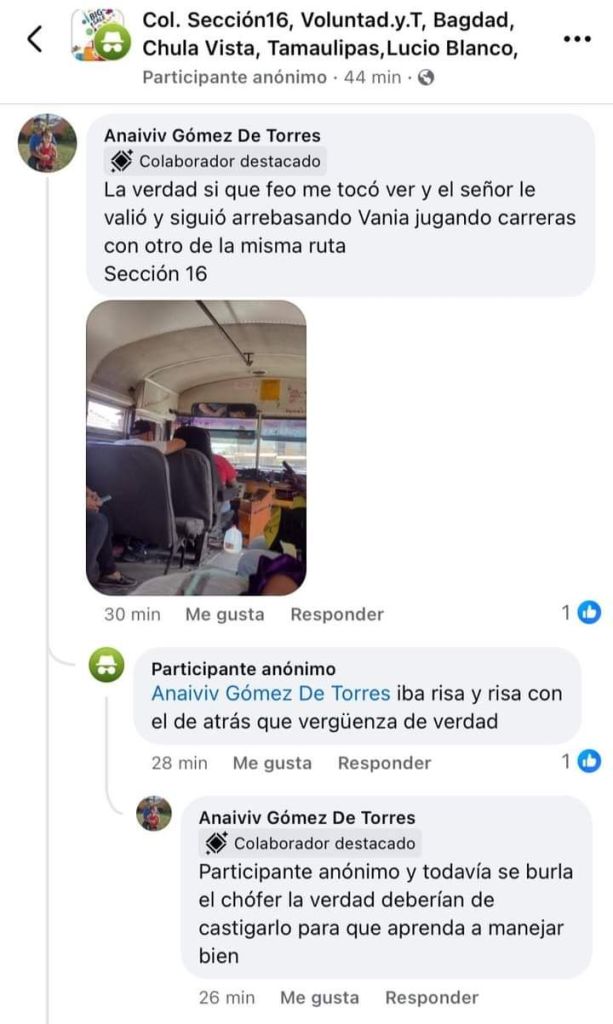Screen dimensions: 613x1024
Task: Like the Participante anónimo 28 min reply
Action: (x=272, y=763)
